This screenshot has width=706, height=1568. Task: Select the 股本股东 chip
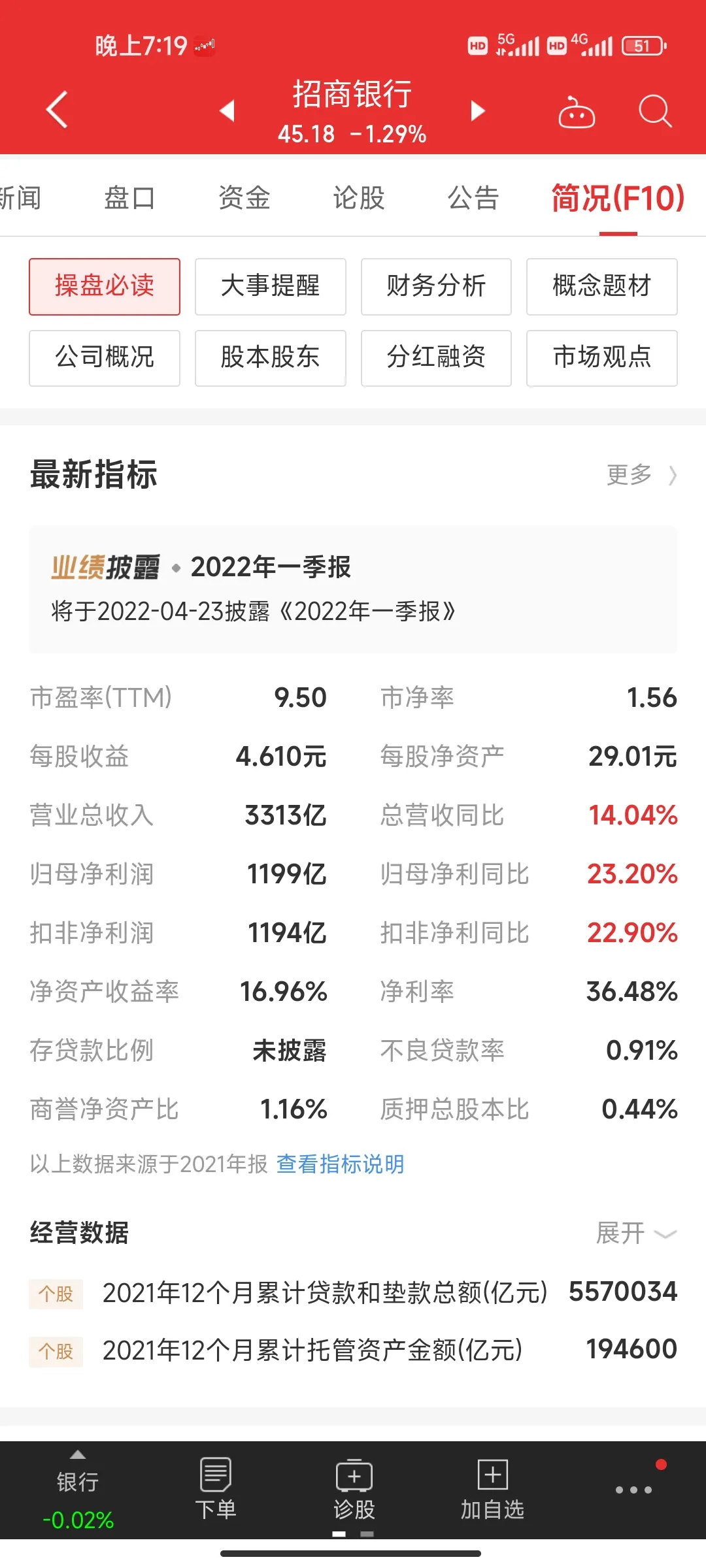click(270, 357)
